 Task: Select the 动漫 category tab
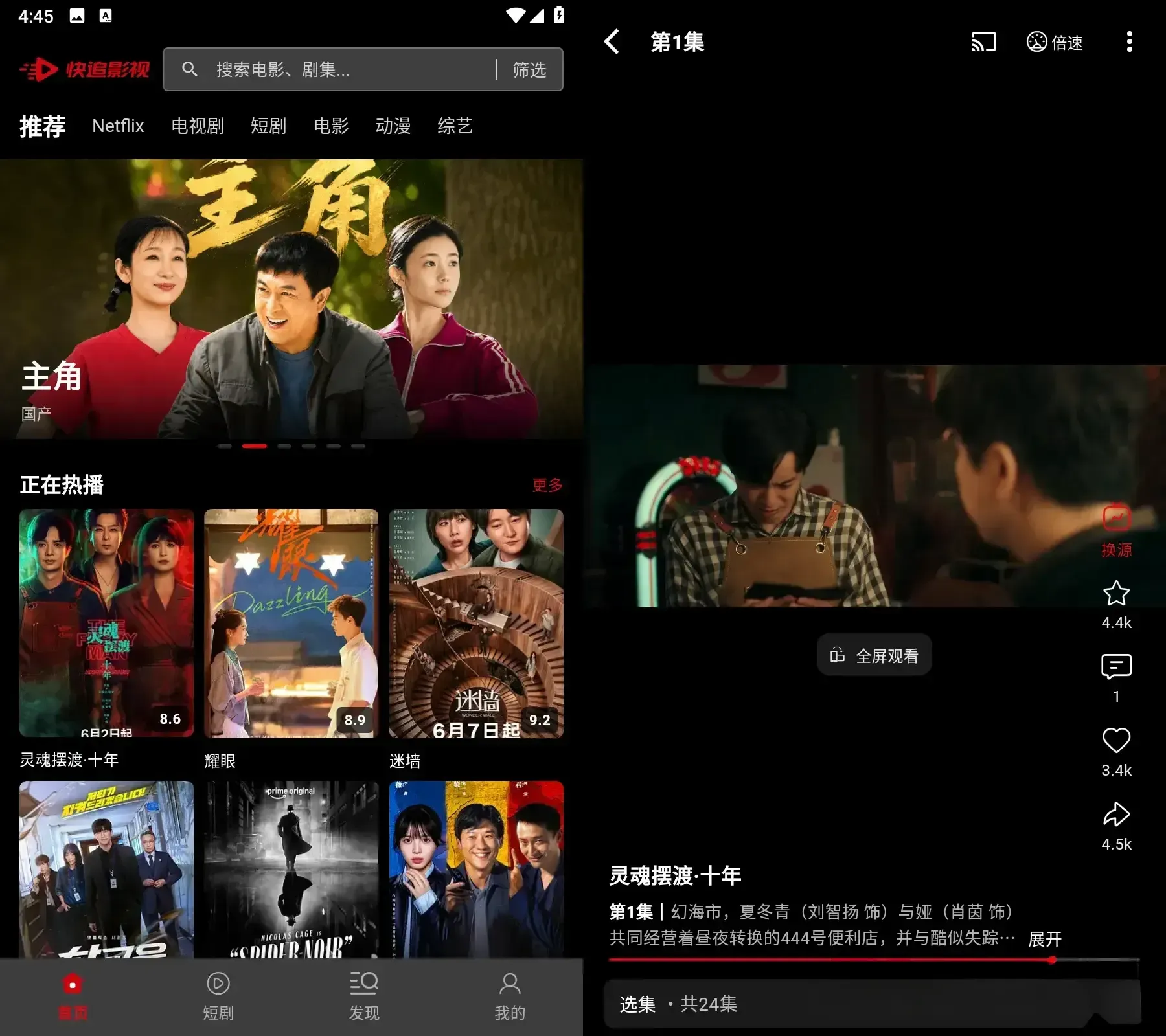(393, 126)
